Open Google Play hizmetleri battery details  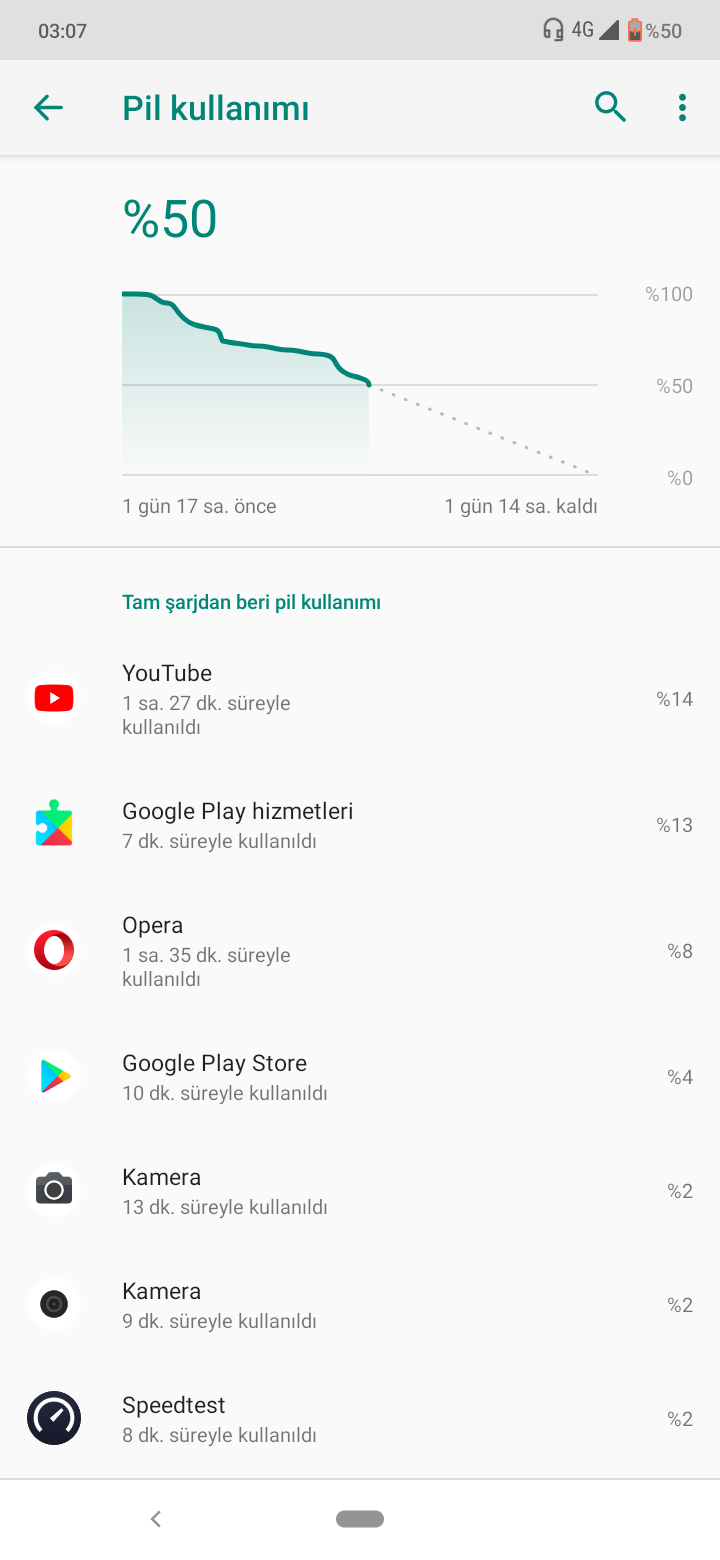click(x=360, y=825)
